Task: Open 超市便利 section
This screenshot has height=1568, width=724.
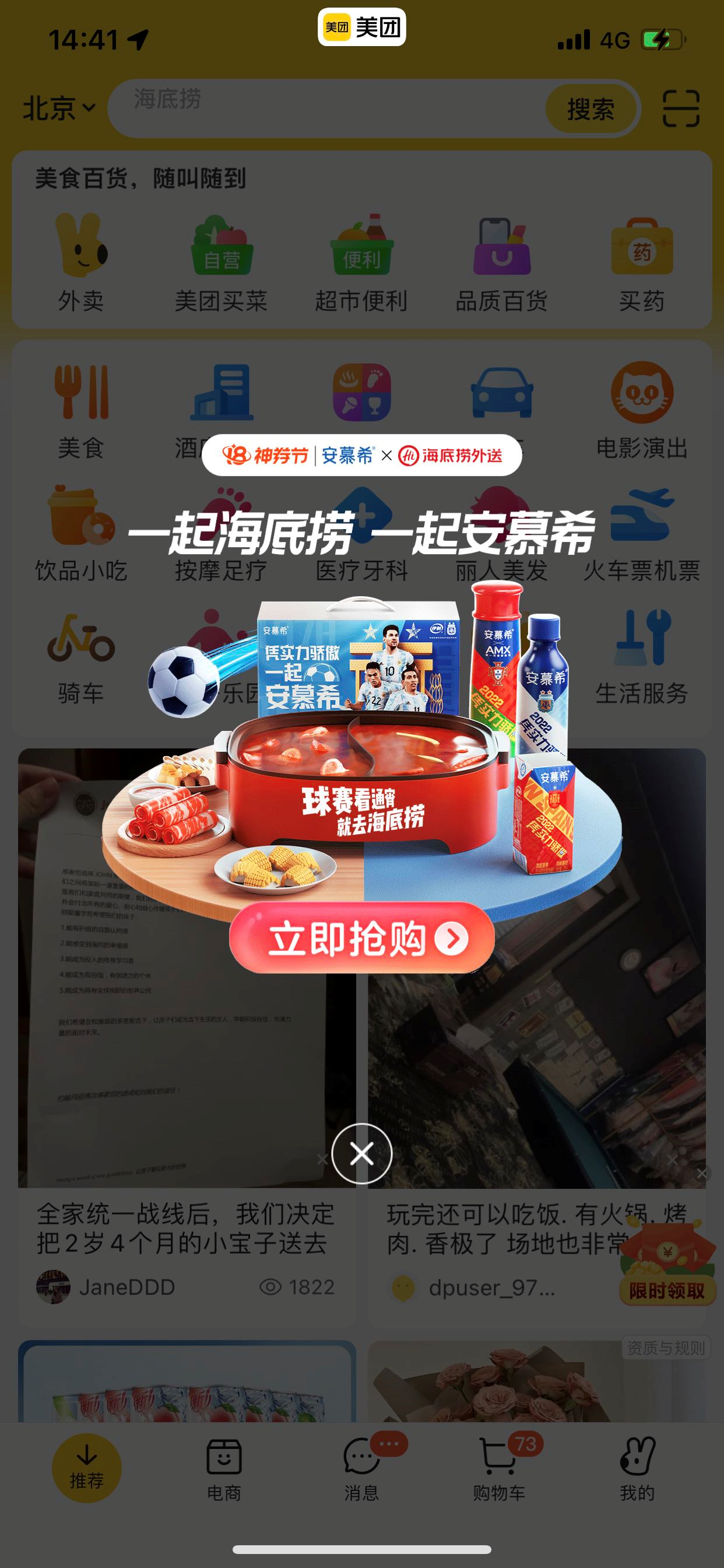Action: coord(361,263)
